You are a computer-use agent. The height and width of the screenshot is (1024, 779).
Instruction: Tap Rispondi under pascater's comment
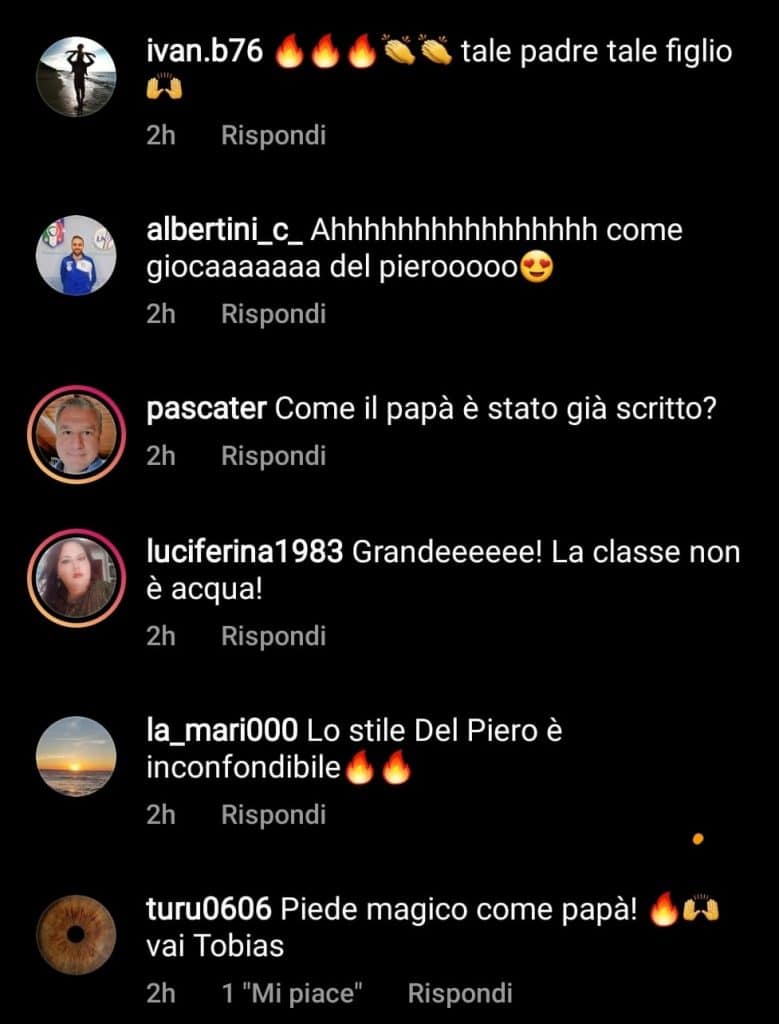(273, 456)
